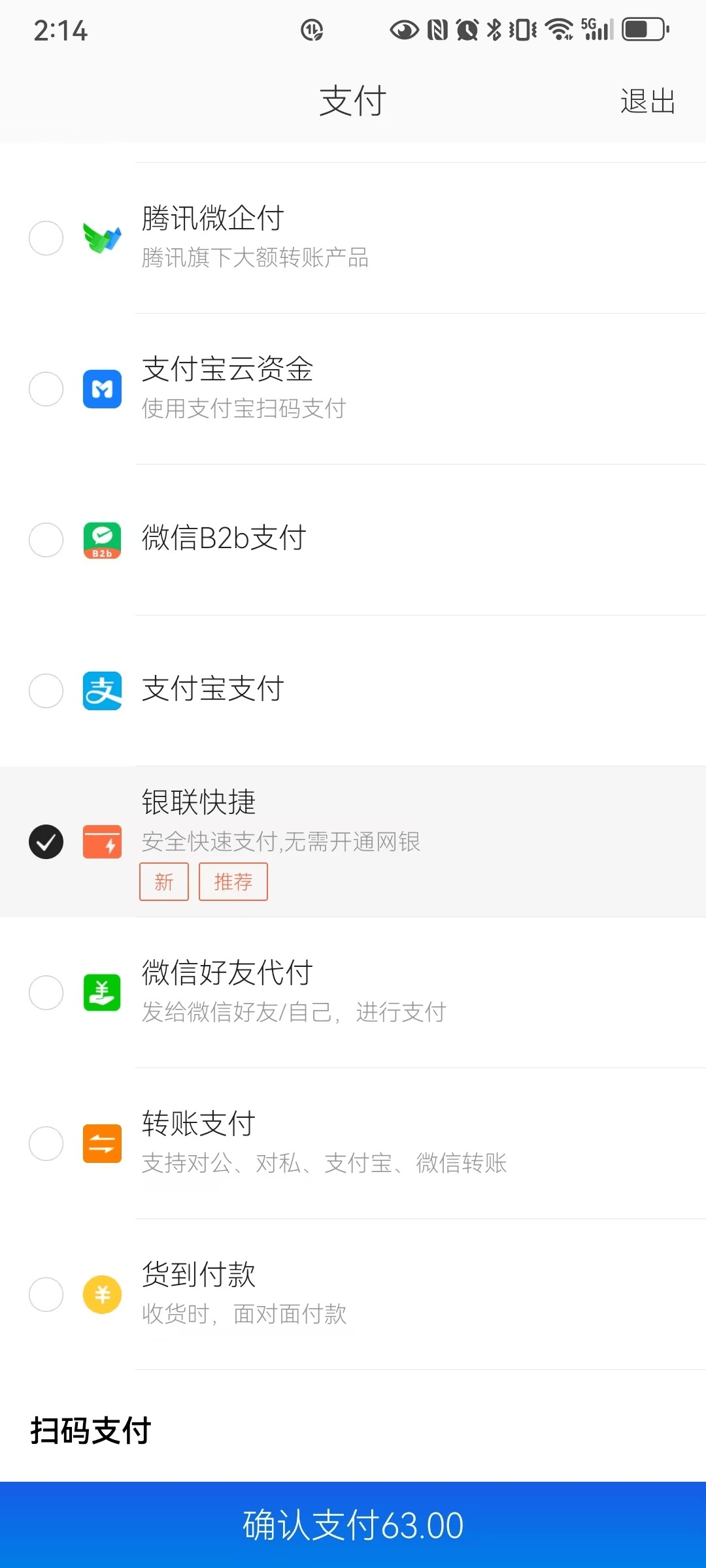Select 转账支付 payment method
This screenshot has width=706, height=1568.
pyautogui.click(x=353, y=1143)
